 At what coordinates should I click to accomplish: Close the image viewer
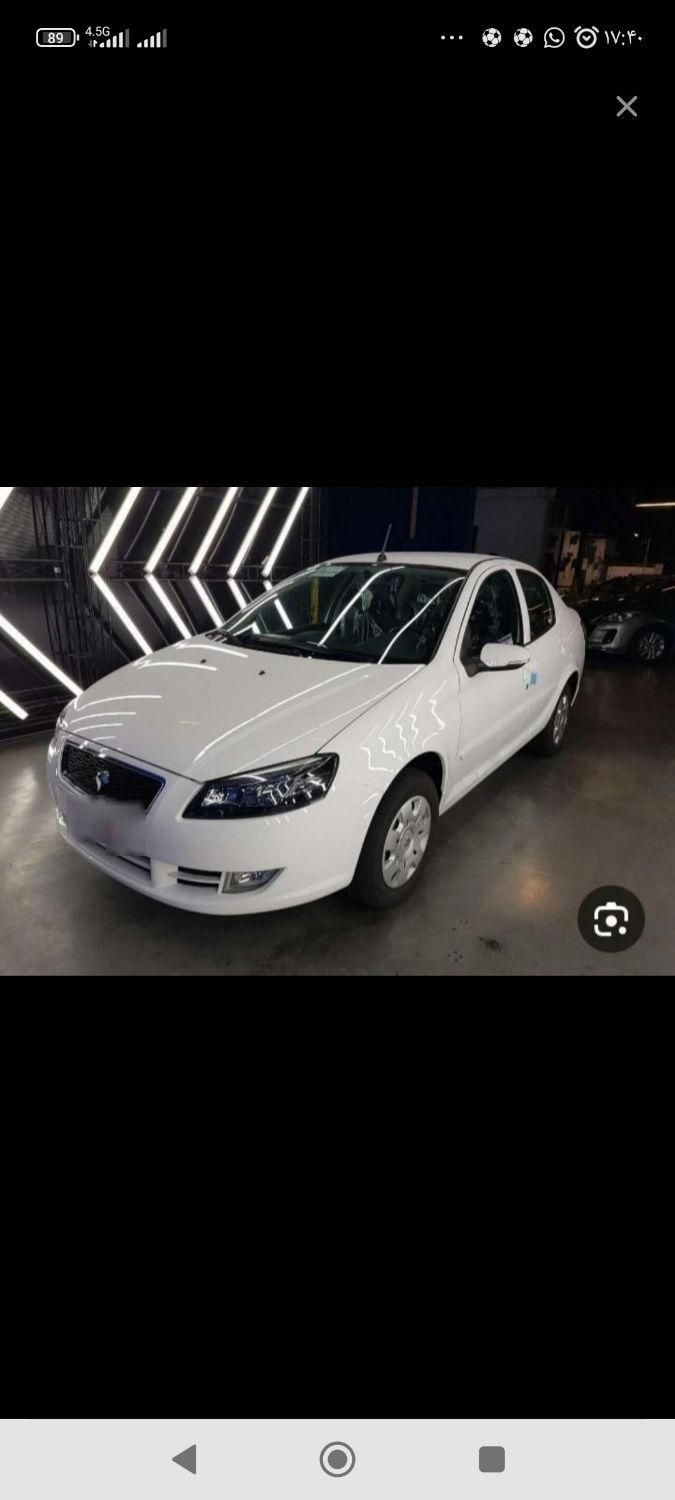coord(626,106)
